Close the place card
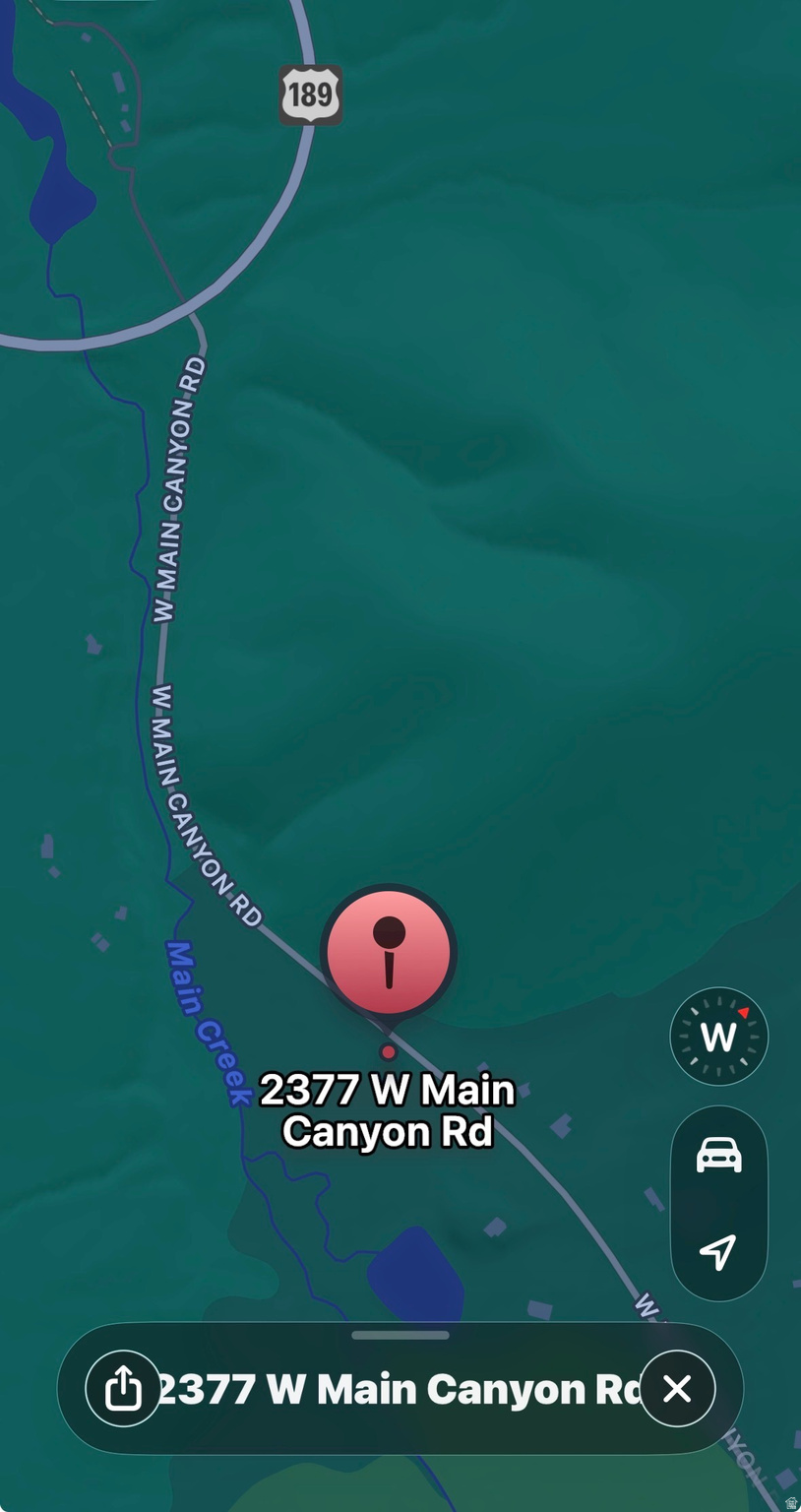801x1512 pixels. [x=677, y=1389]
